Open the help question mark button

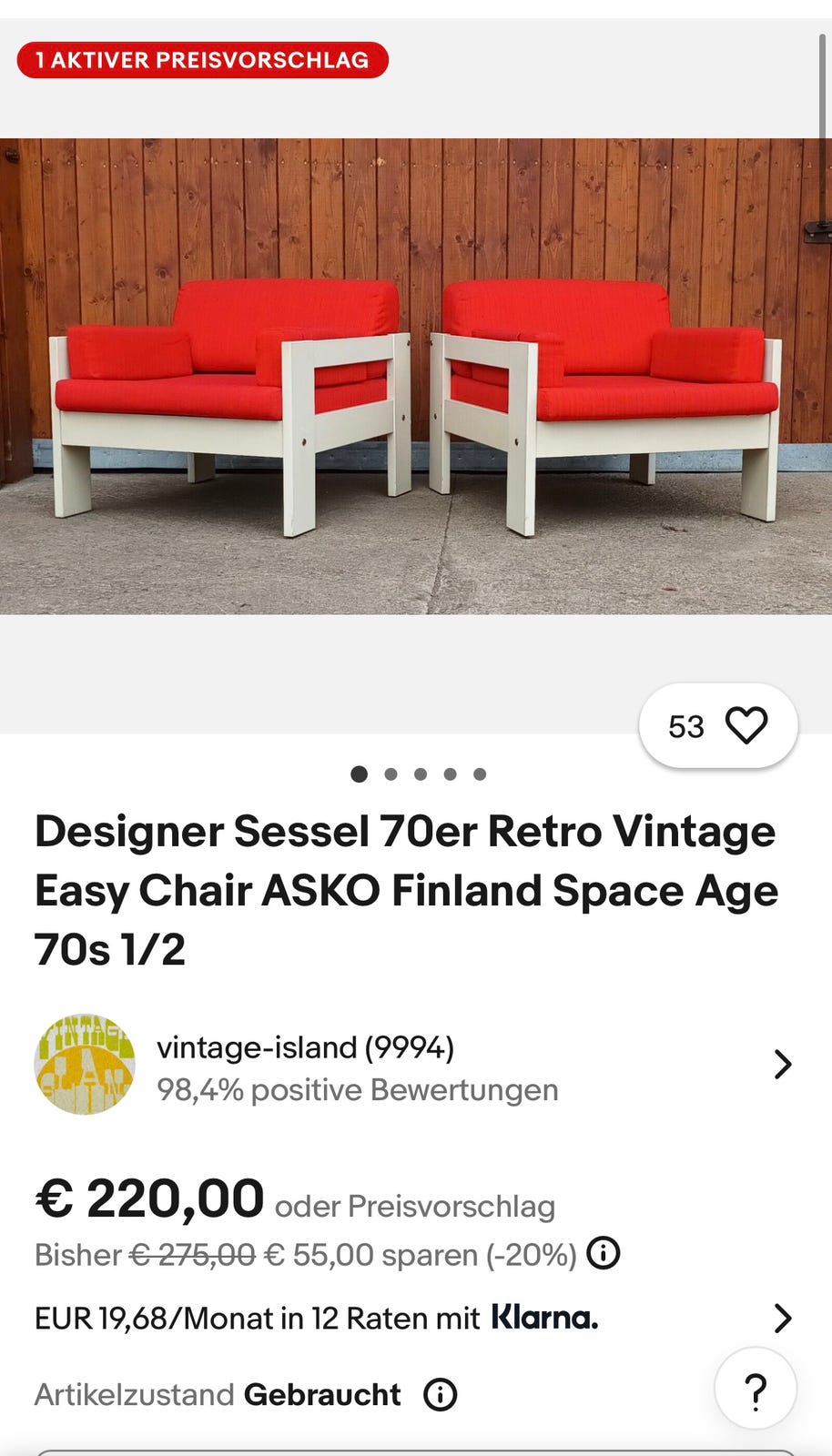coord(756,1389)
